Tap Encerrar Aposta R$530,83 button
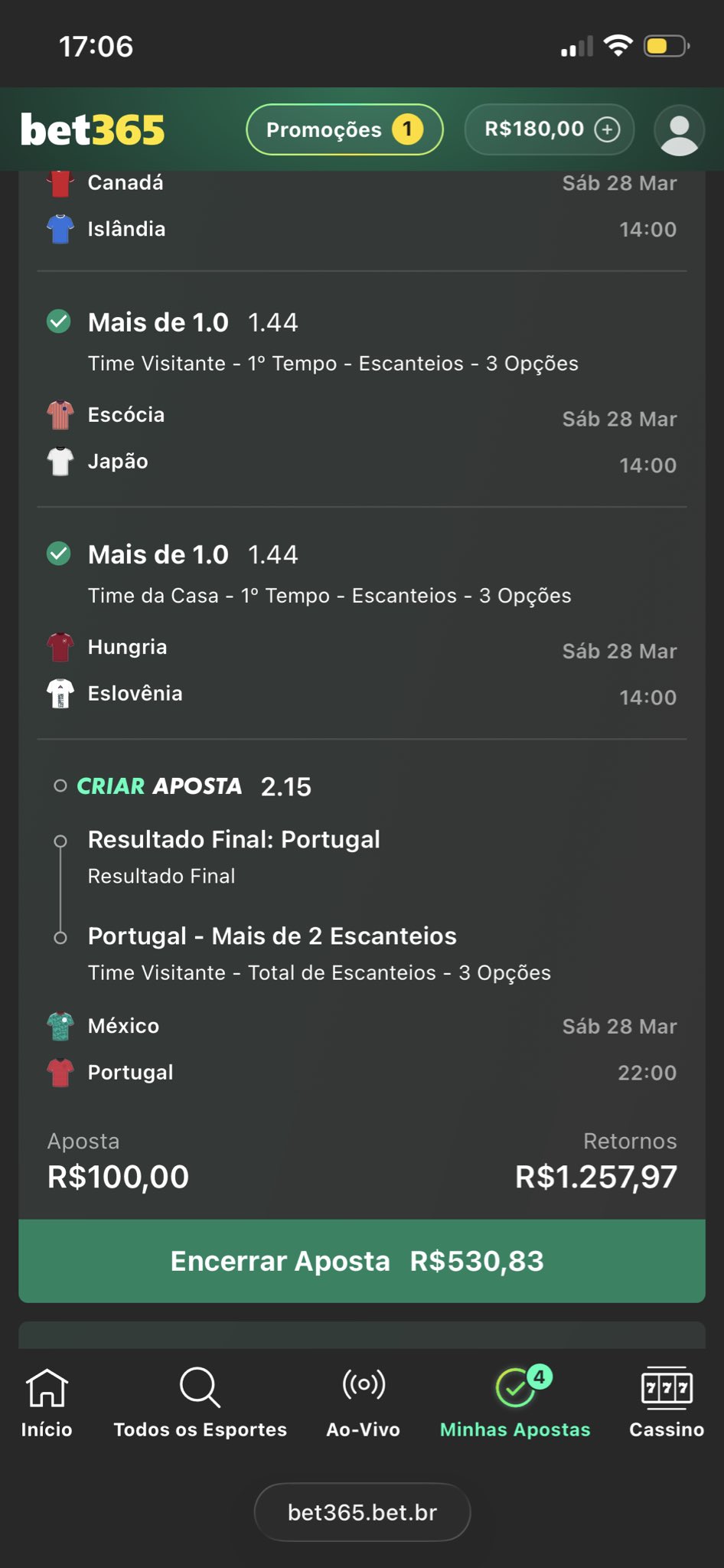The image size is (724, 1568). tap(361, 1260)
